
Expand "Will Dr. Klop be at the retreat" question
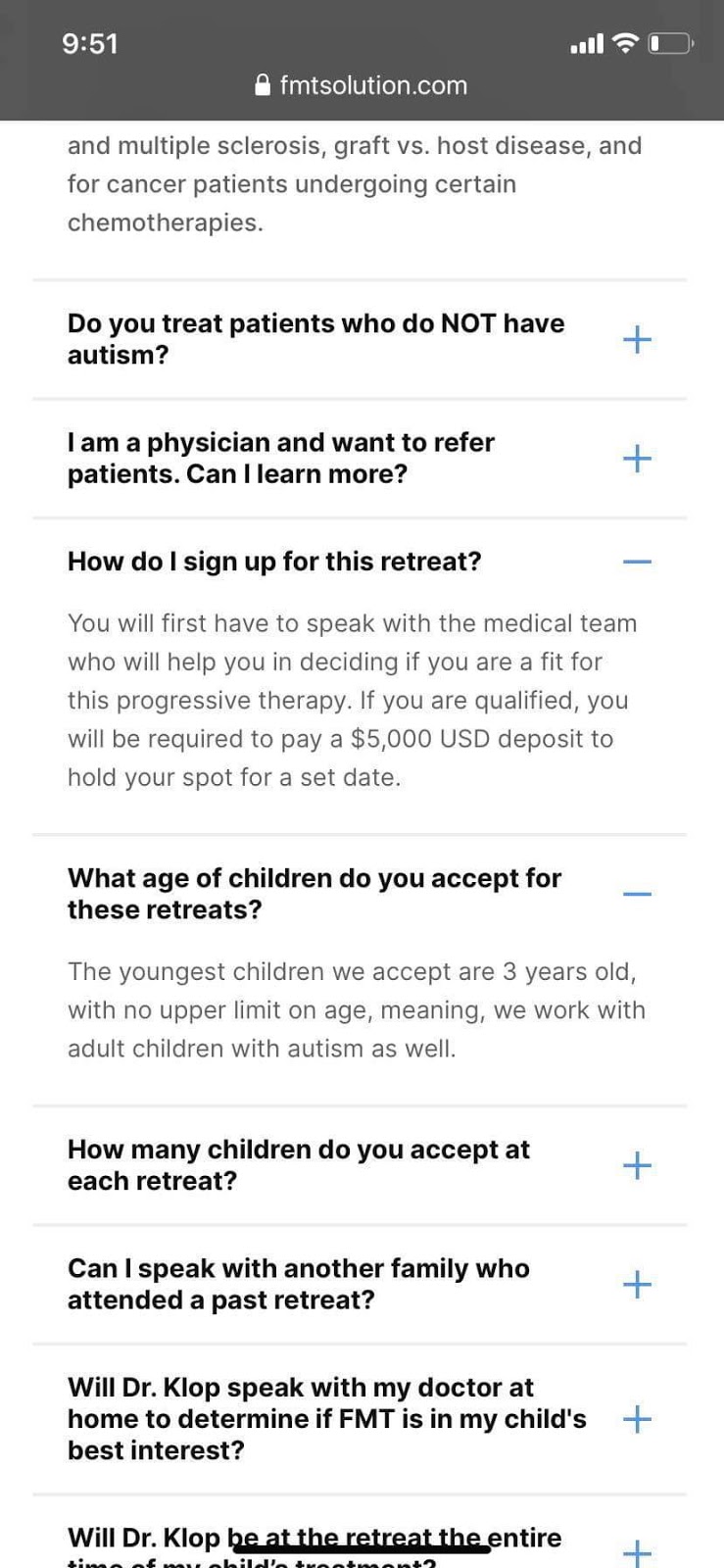click(x=637, y=1551)
